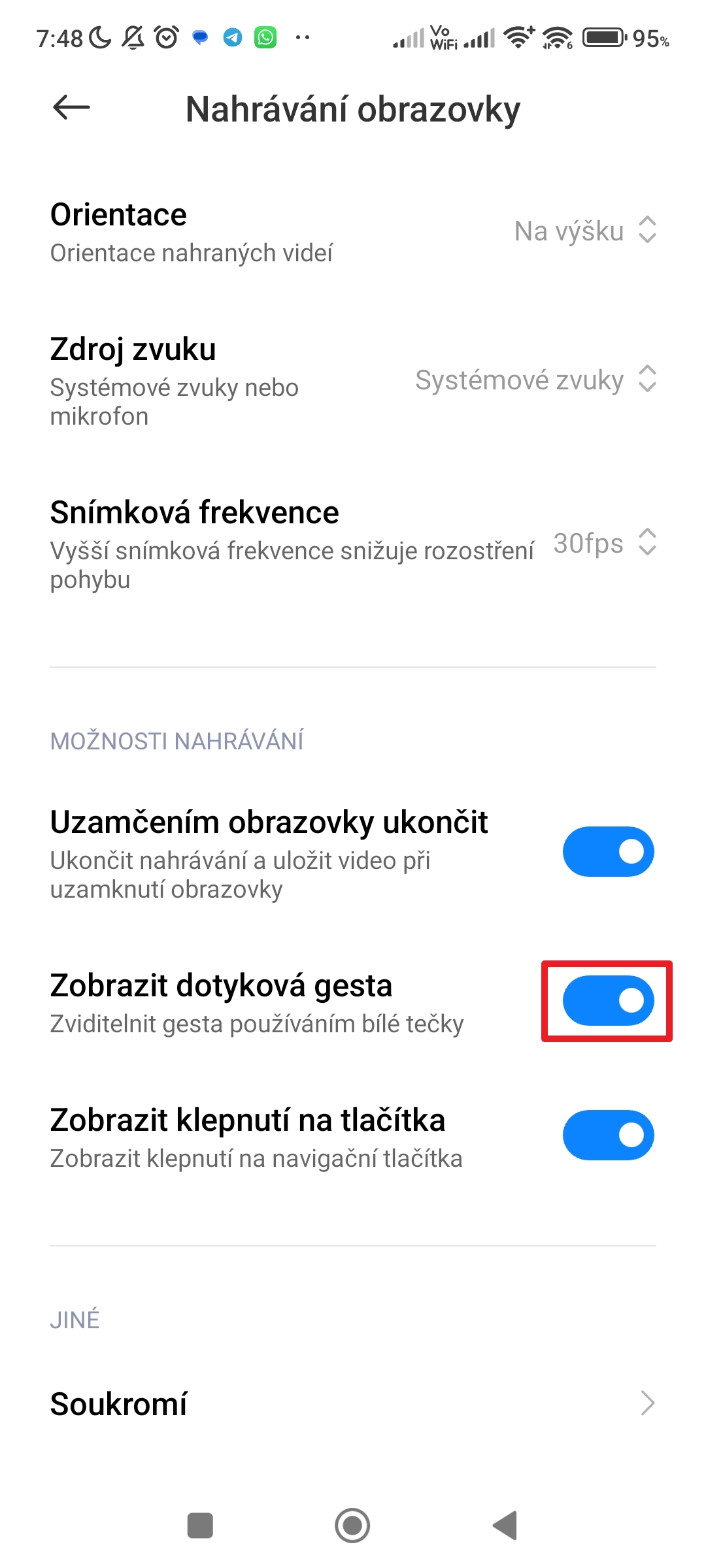Disable Zobrazit dotyková gesta switch
706x1568 pixels.
(608, 1000)
